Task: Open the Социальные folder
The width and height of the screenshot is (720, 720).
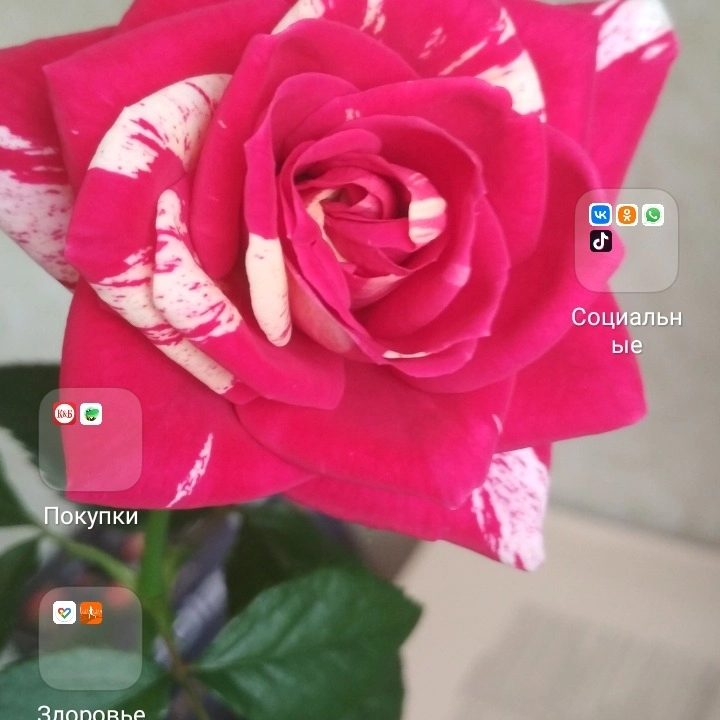Action: pos(626,241)
